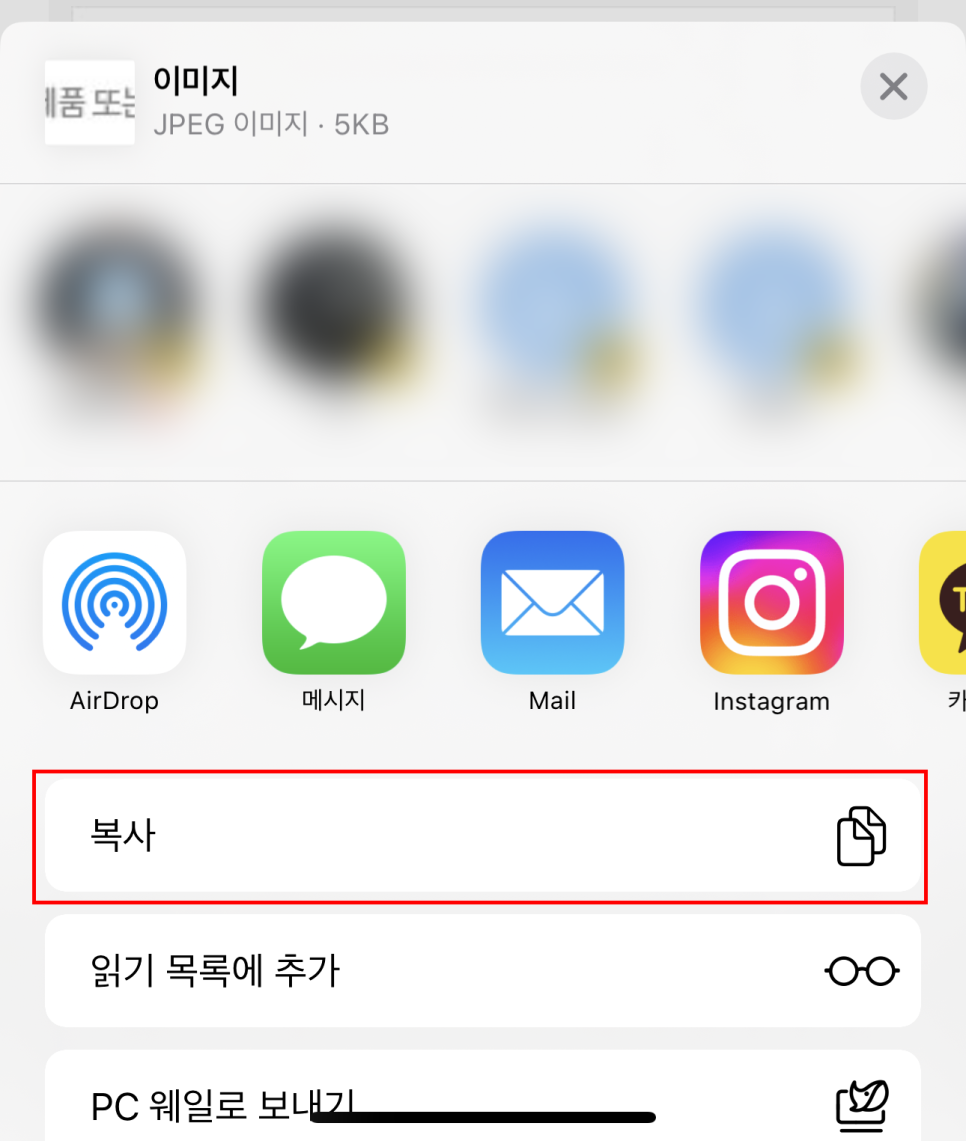Share the image using Mail
Screen dimensions: 966x1141
click(552, 603)
